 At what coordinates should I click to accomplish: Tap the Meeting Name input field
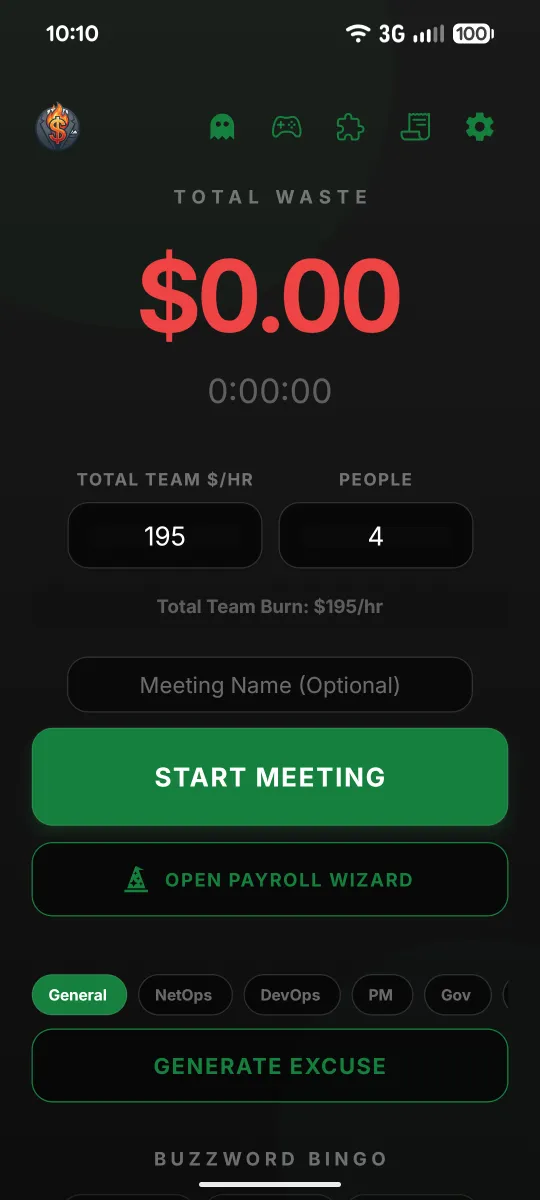click(270, 685)
